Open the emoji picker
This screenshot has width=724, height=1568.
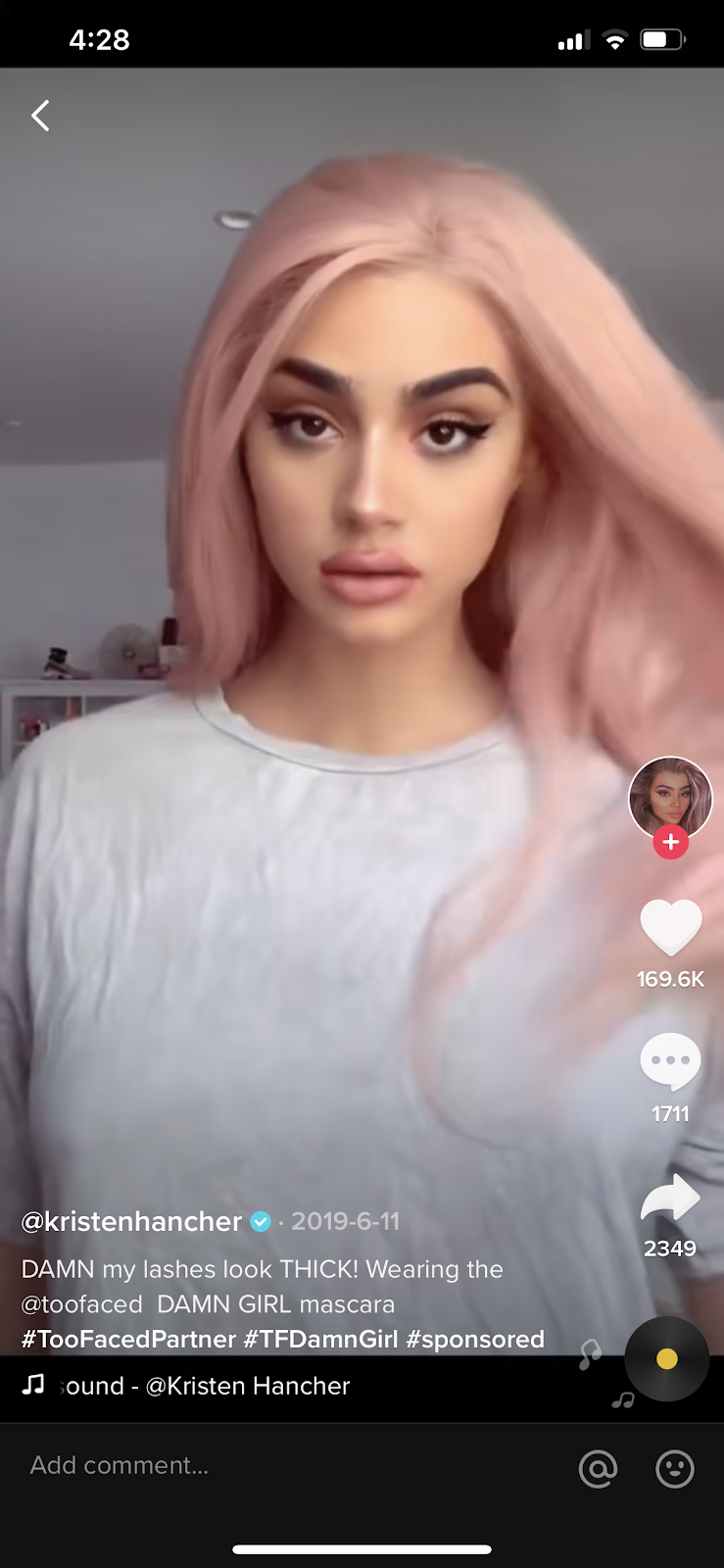[674, 1468]
